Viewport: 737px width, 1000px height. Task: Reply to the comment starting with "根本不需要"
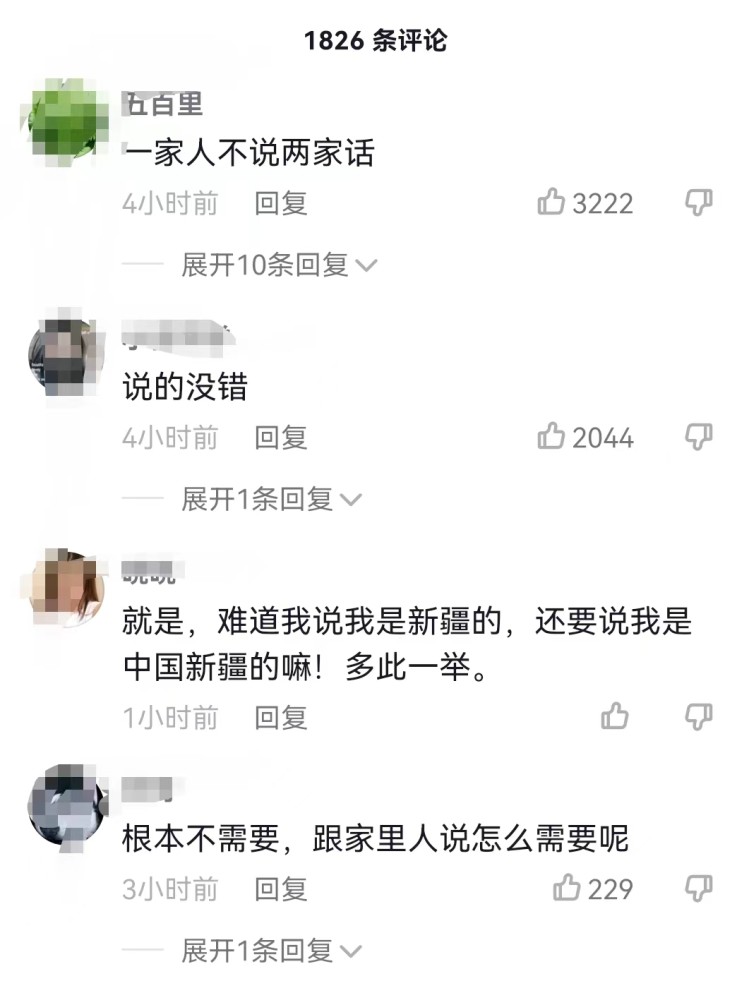(x=281, y=889)
